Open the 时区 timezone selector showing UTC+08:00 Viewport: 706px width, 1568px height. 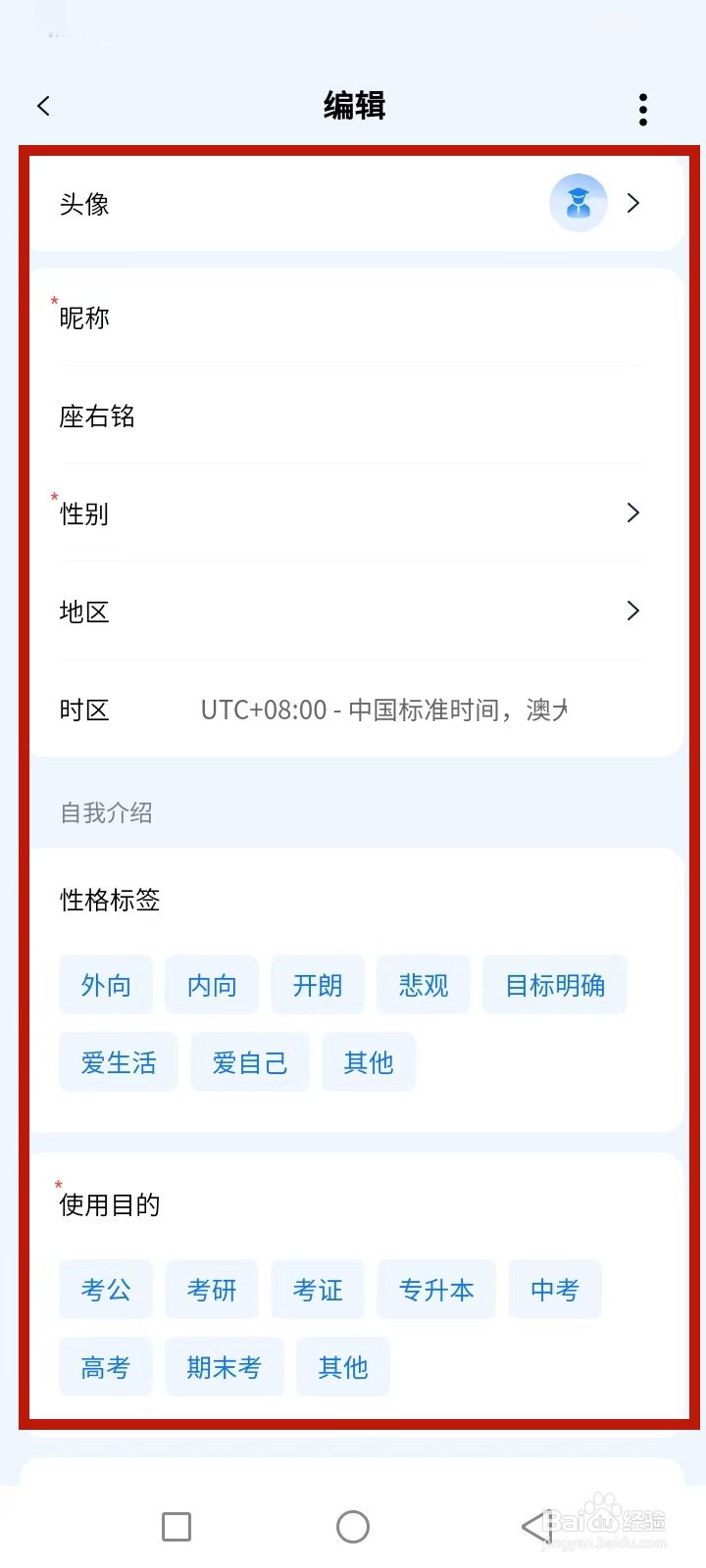(x=353, y=710)
